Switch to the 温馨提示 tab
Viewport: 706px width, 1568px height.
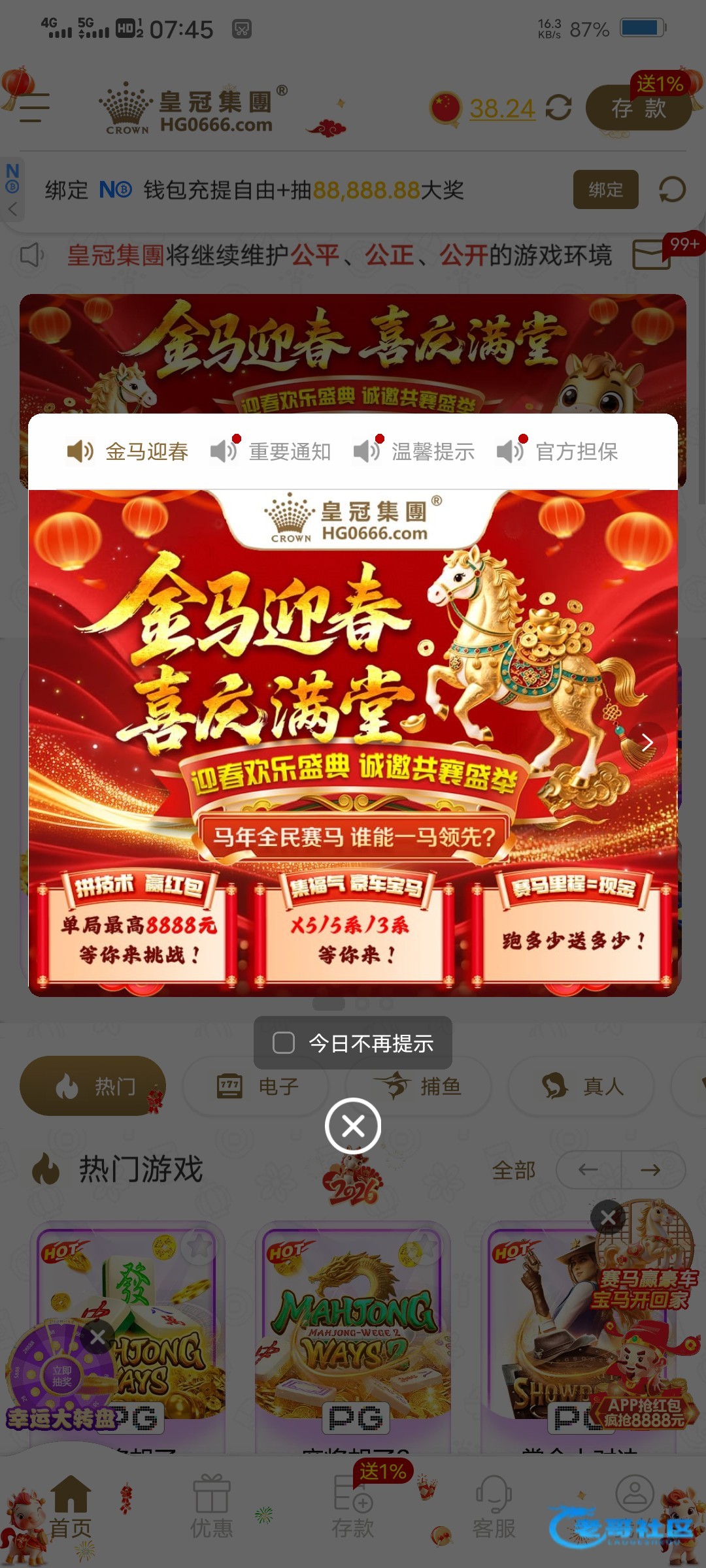point(414,451)
